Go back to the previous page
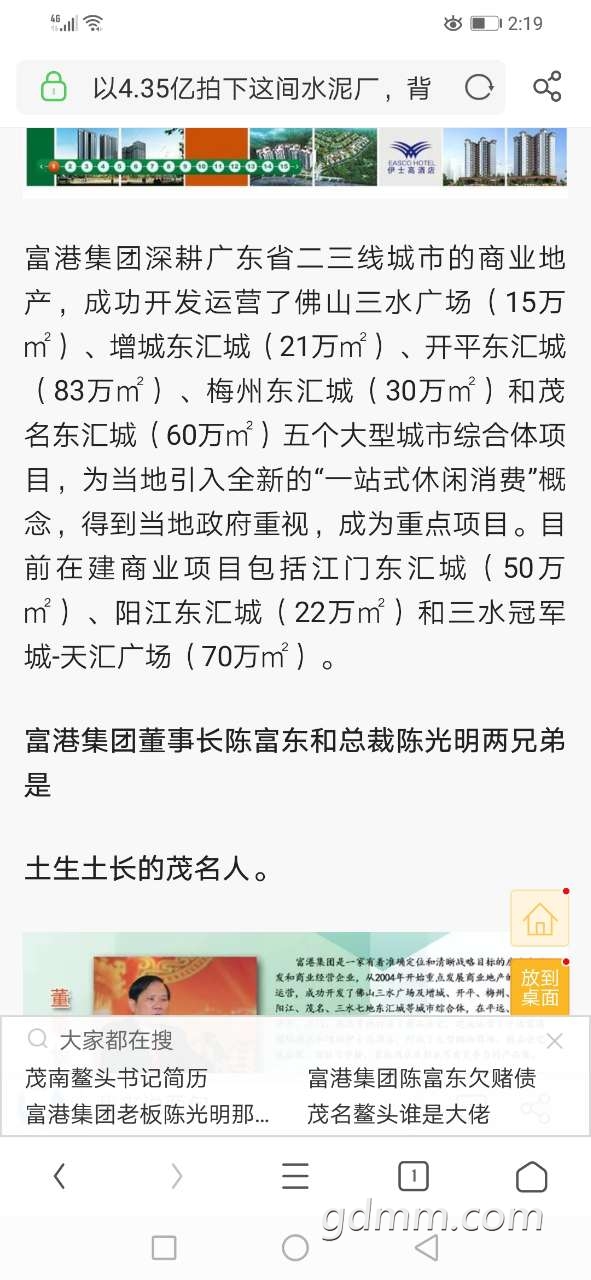 [x=59, y=1177]
